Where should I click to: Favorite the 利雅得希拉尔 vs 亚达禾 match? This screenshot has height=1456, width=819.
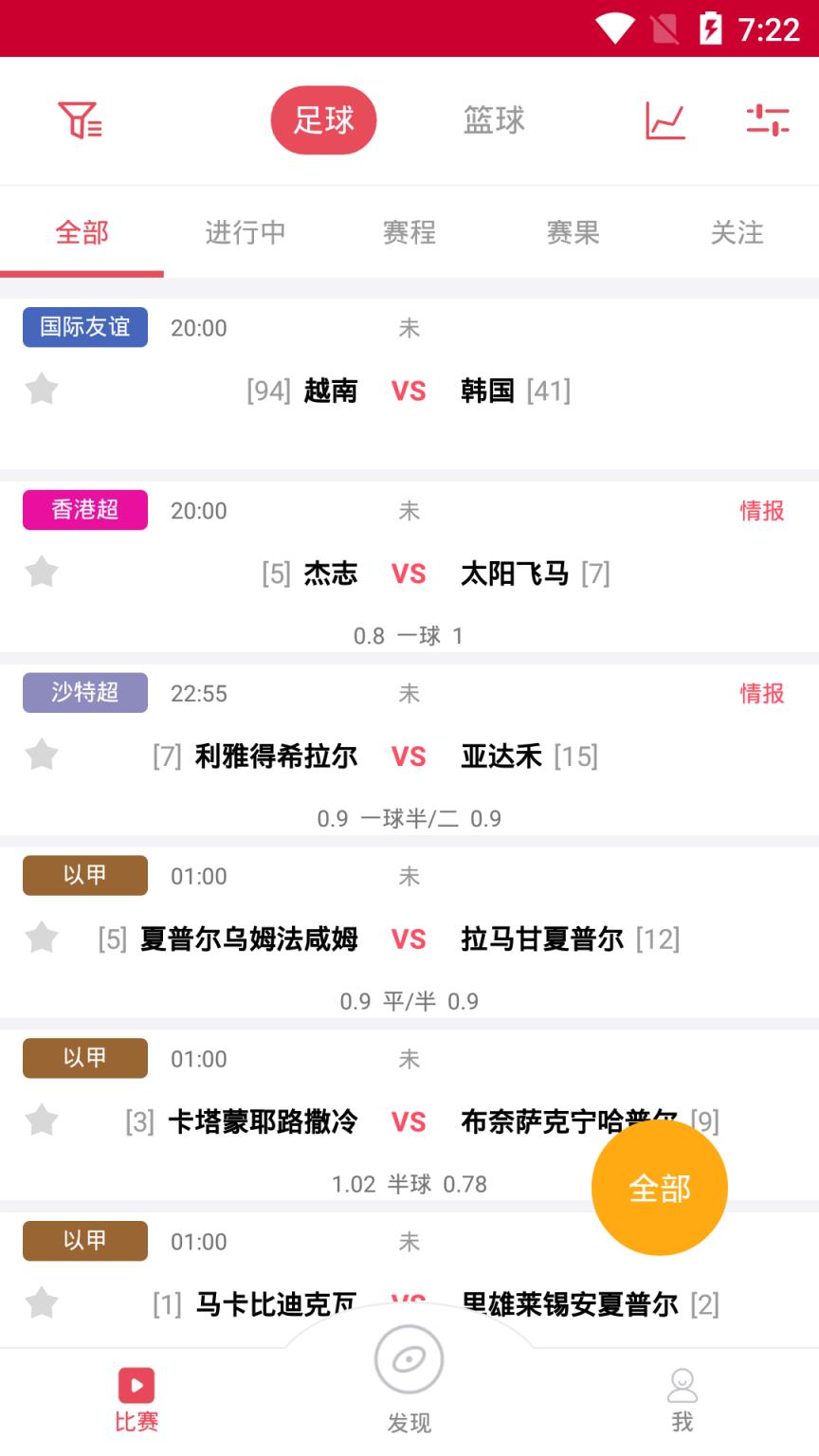(42, 755)
